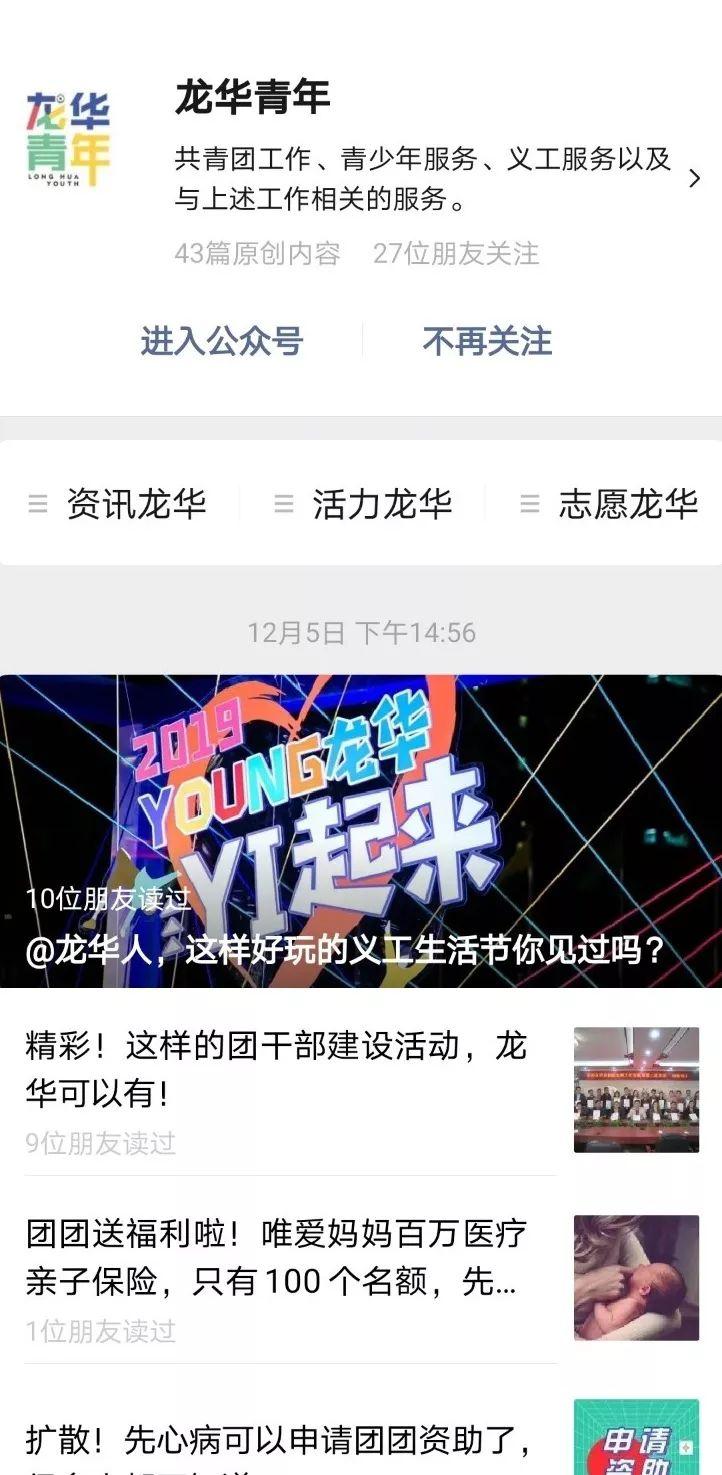
Task: Open the 龙华青年 account profile details
Action: coord(694,179)
